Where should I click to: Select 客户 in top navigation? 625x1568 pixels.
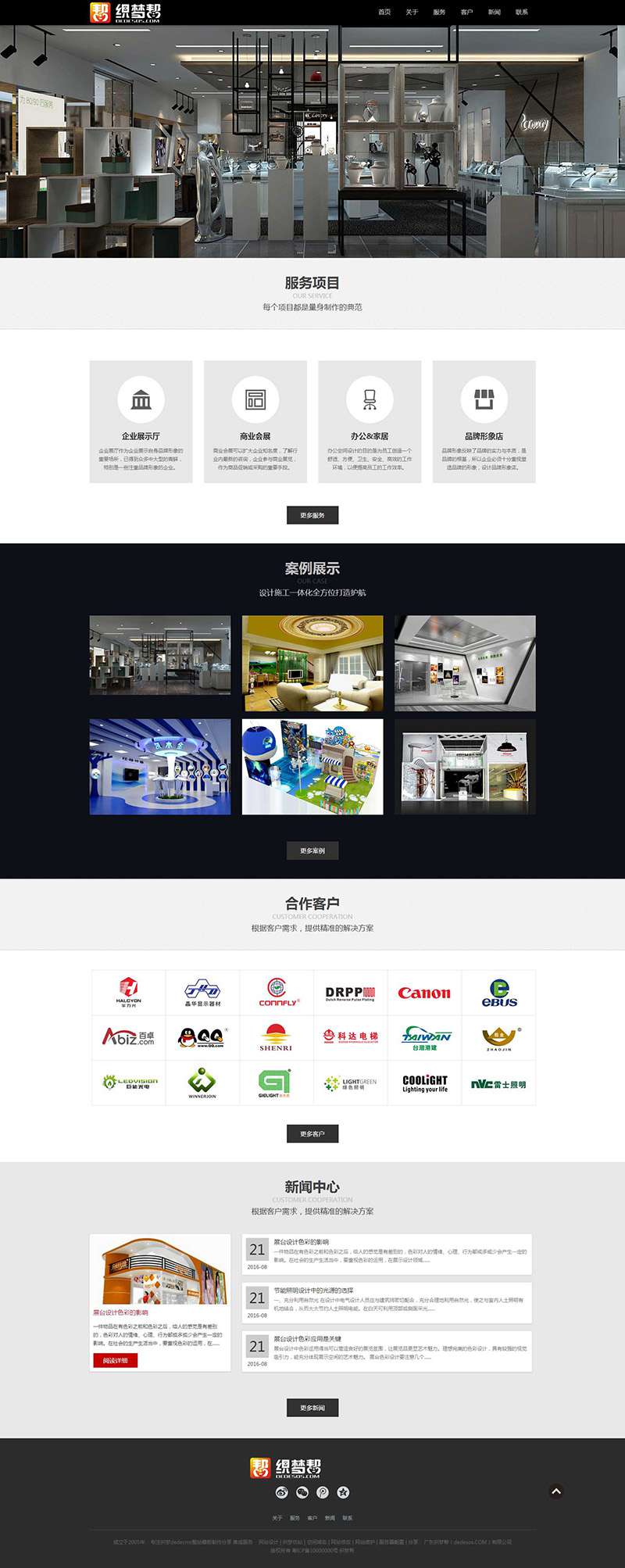tap(466, 12)
